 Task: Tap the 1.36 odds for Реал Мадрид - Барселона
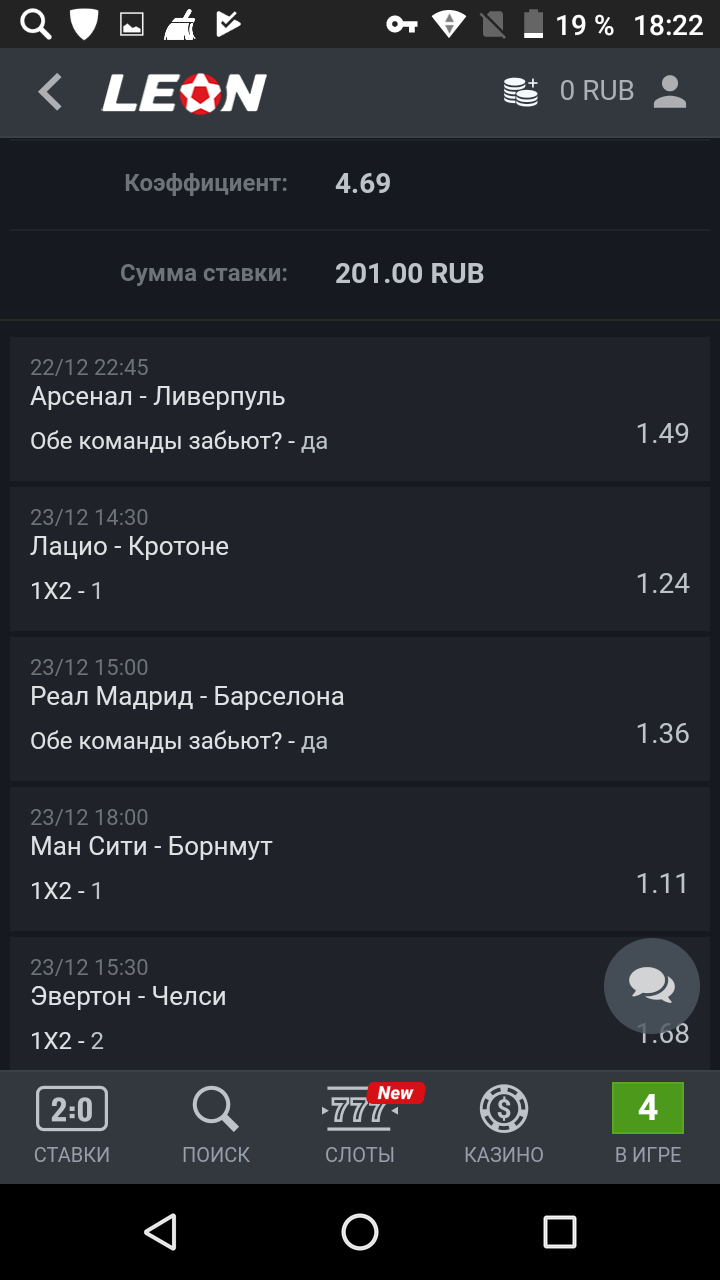662,733
